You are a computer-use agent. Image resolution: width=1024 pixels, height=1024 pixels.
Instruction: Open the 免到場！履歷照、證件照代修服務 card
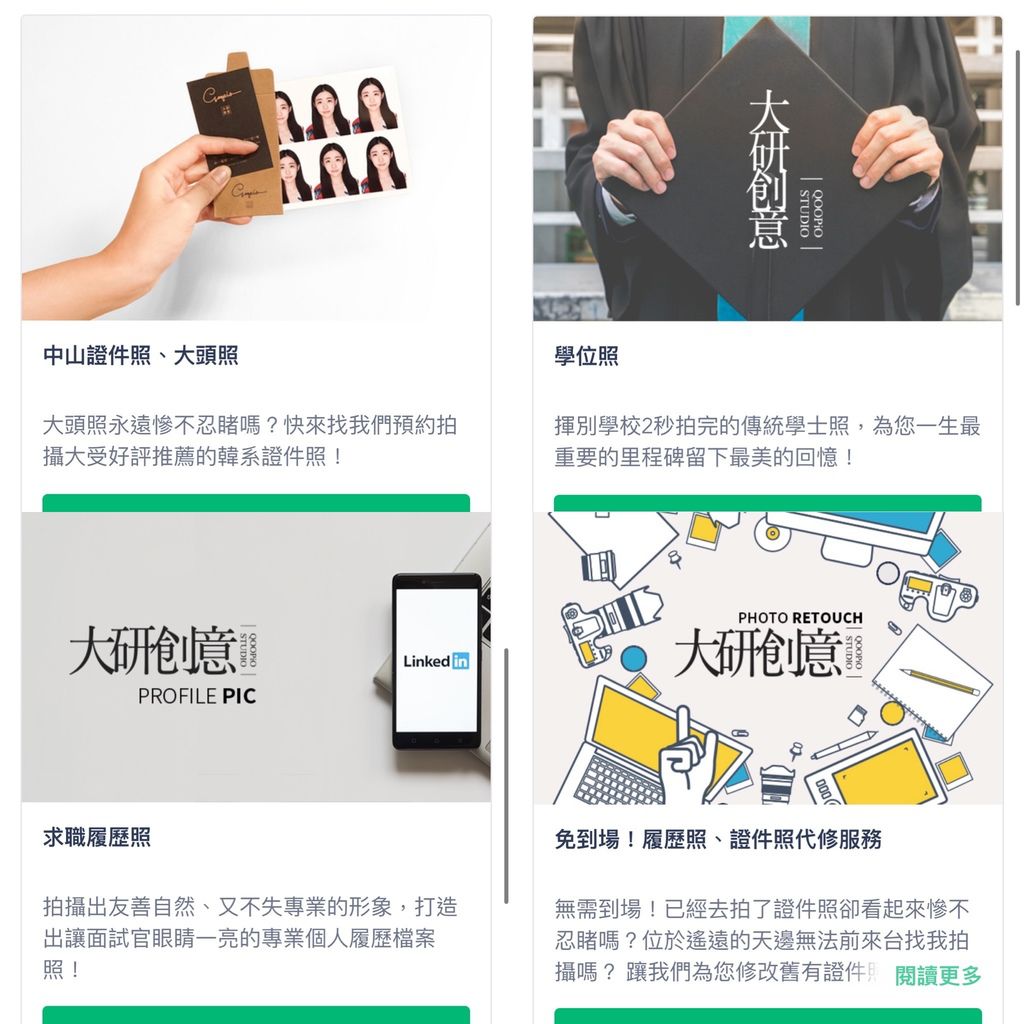(718, 839)
